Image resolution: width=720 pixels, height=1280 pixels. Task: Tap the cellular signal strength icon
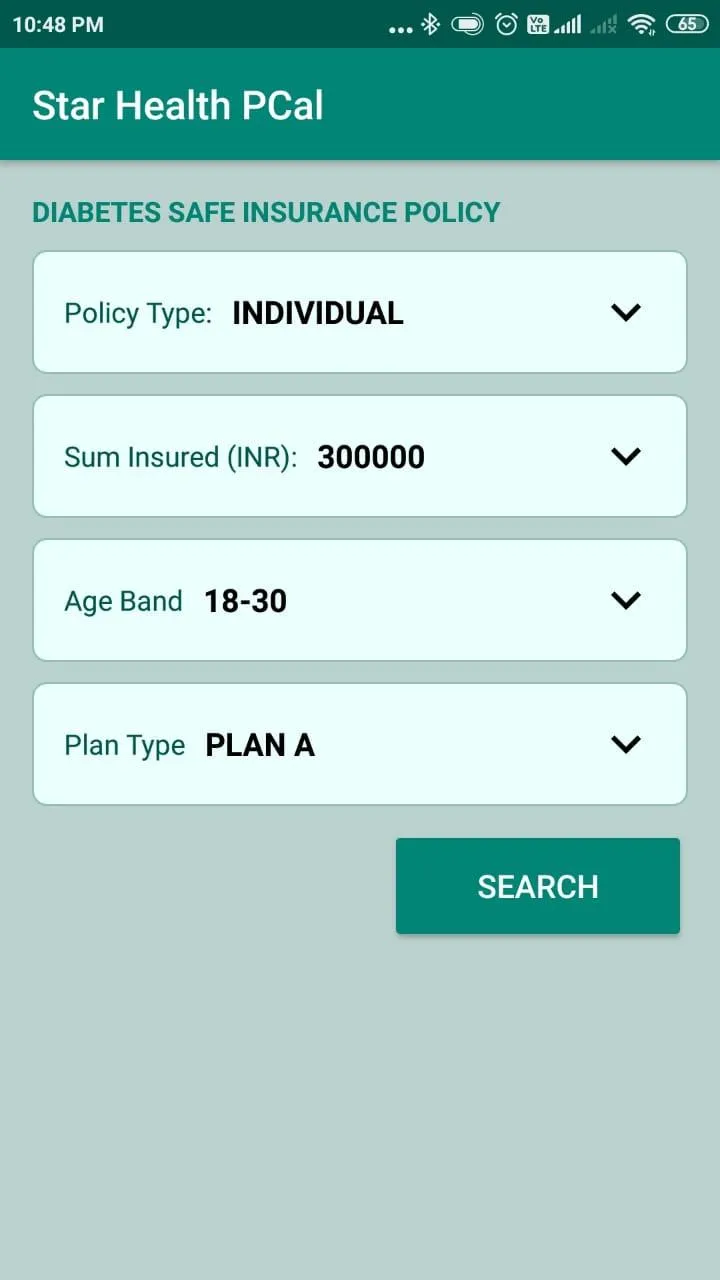click(566, 24)
